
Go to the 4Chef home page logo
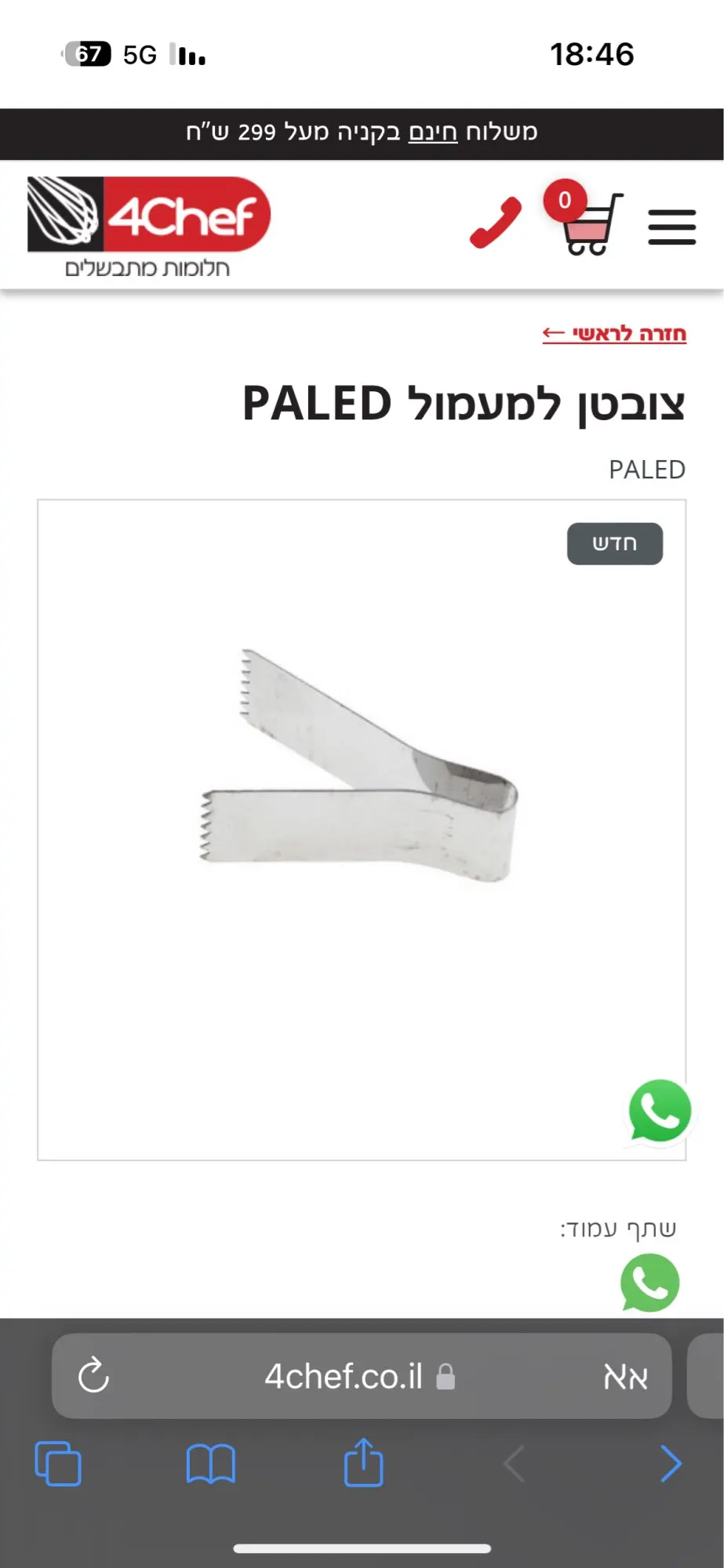[149, 227]
